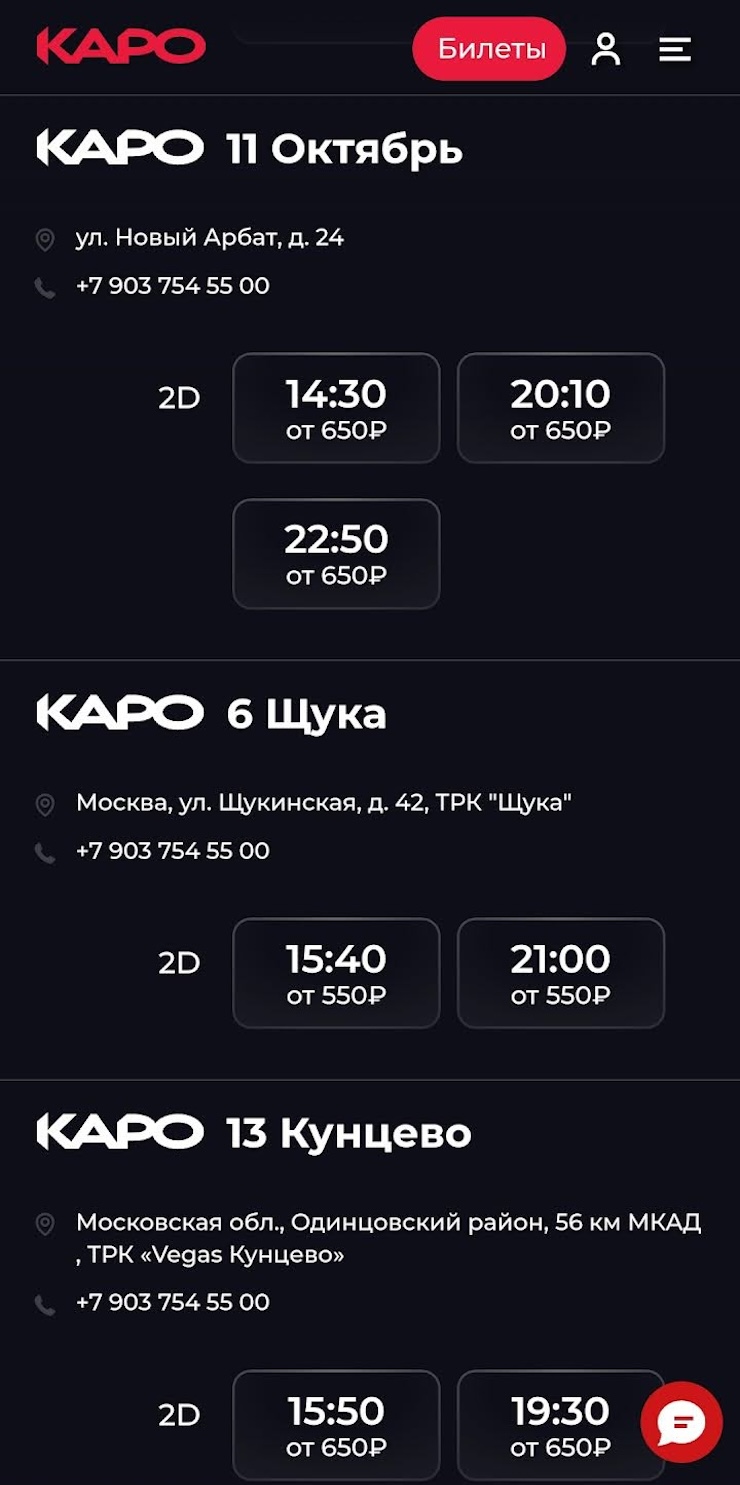Choose the 20:10 session at 11 Октябрь
740x1485 pixels.
[561, 408]
